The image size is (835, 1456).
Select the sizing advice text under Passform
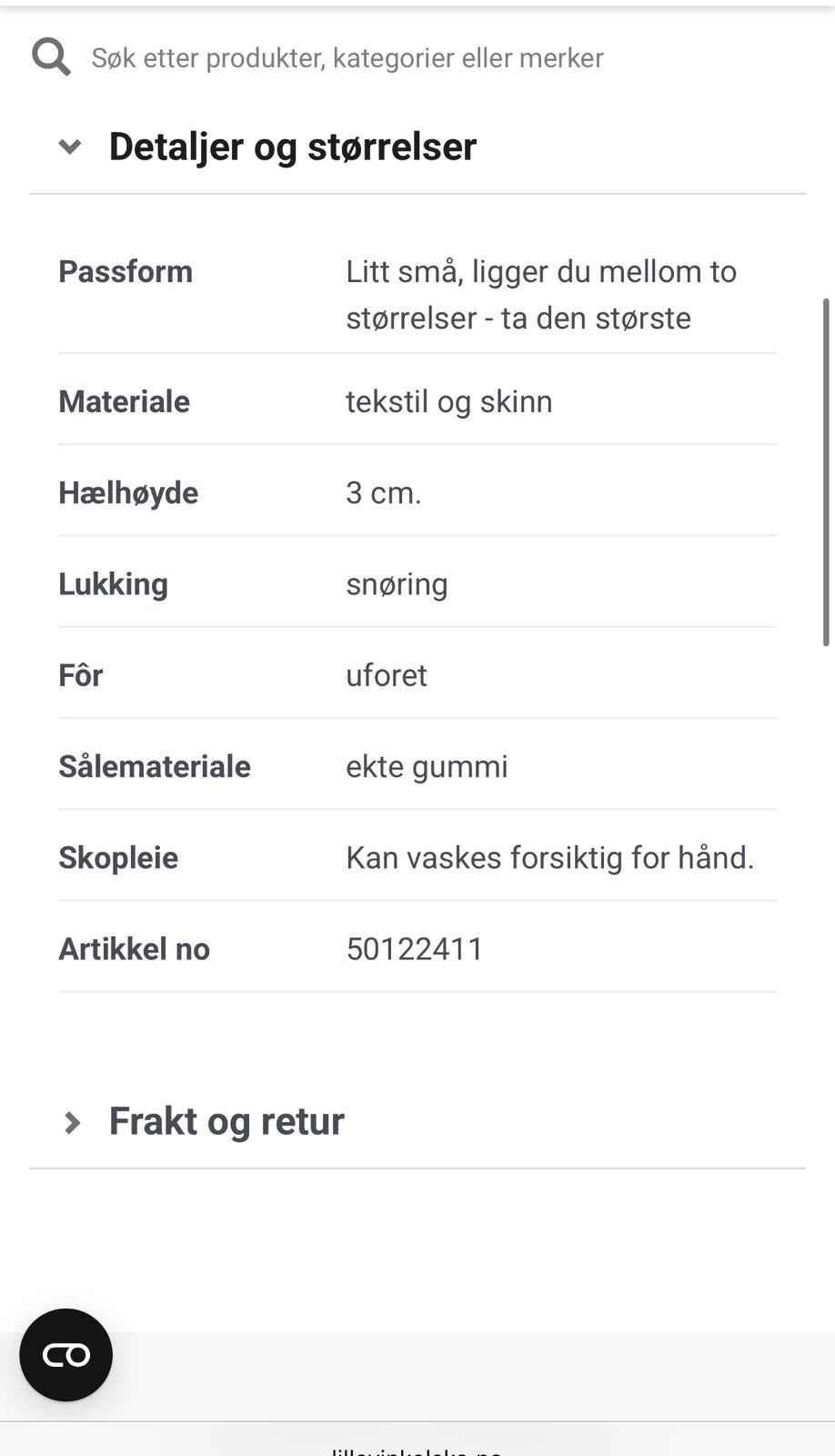point(541,294)
